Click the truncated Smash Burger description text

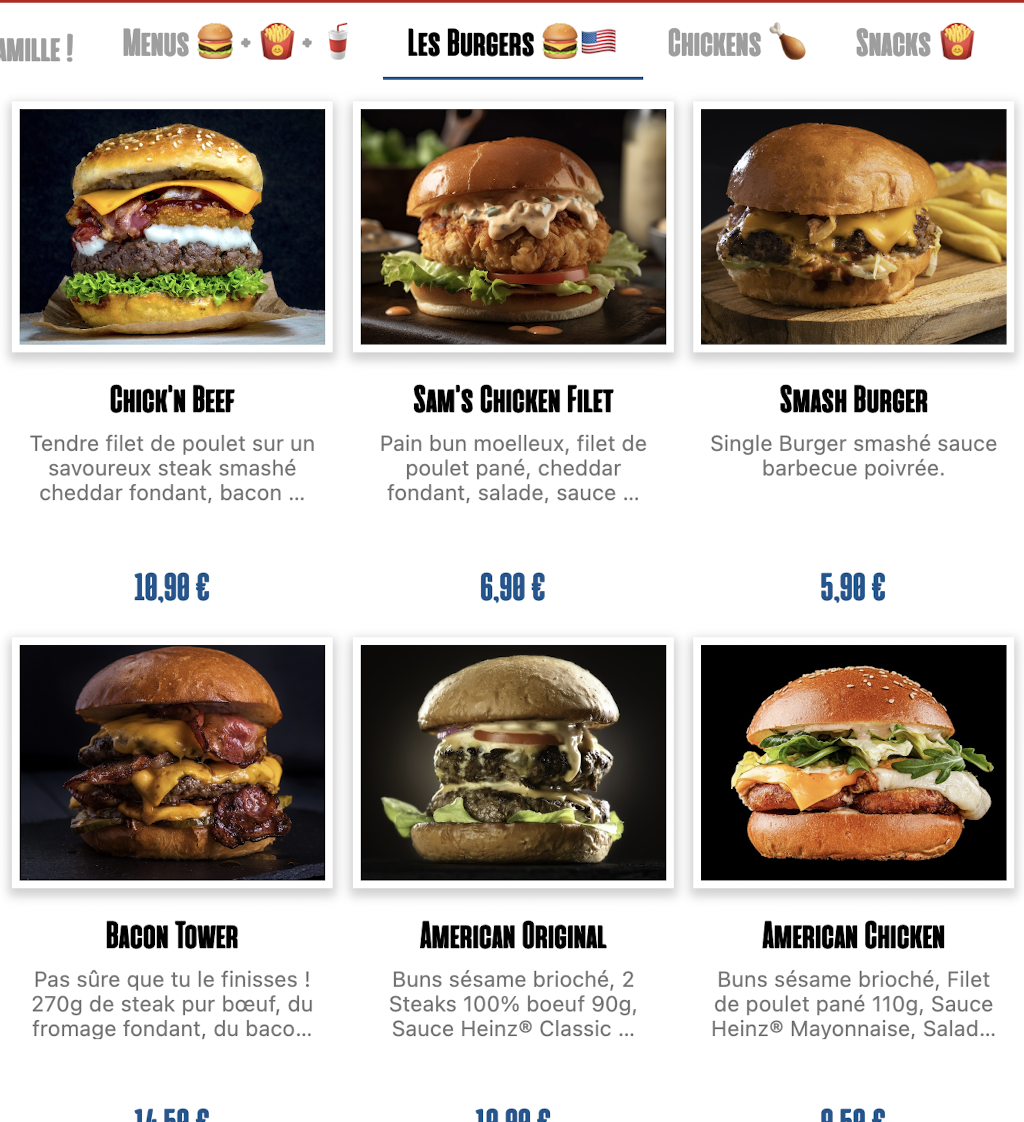coord(853,455)
